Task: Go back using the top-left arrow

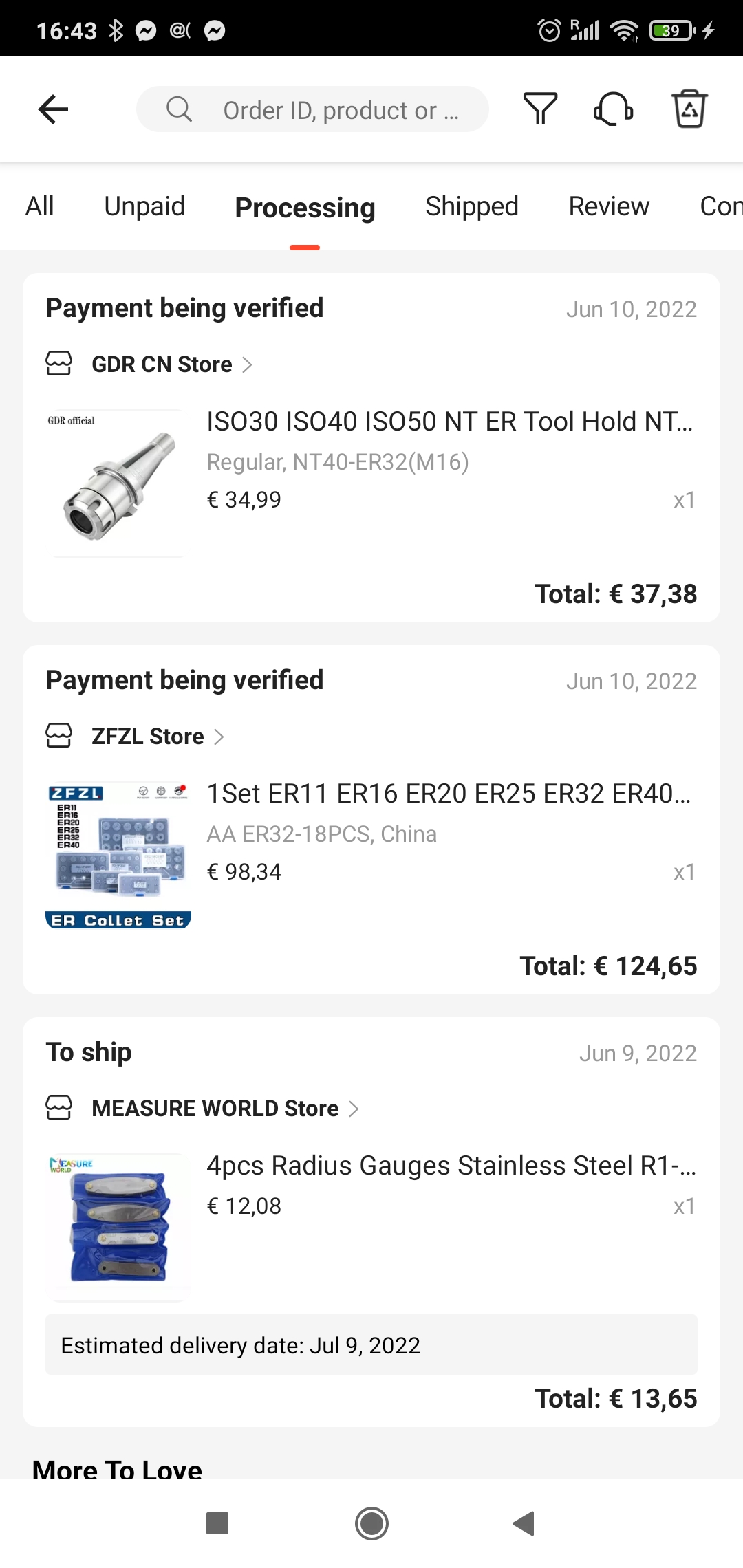Action: pos(53,109)
